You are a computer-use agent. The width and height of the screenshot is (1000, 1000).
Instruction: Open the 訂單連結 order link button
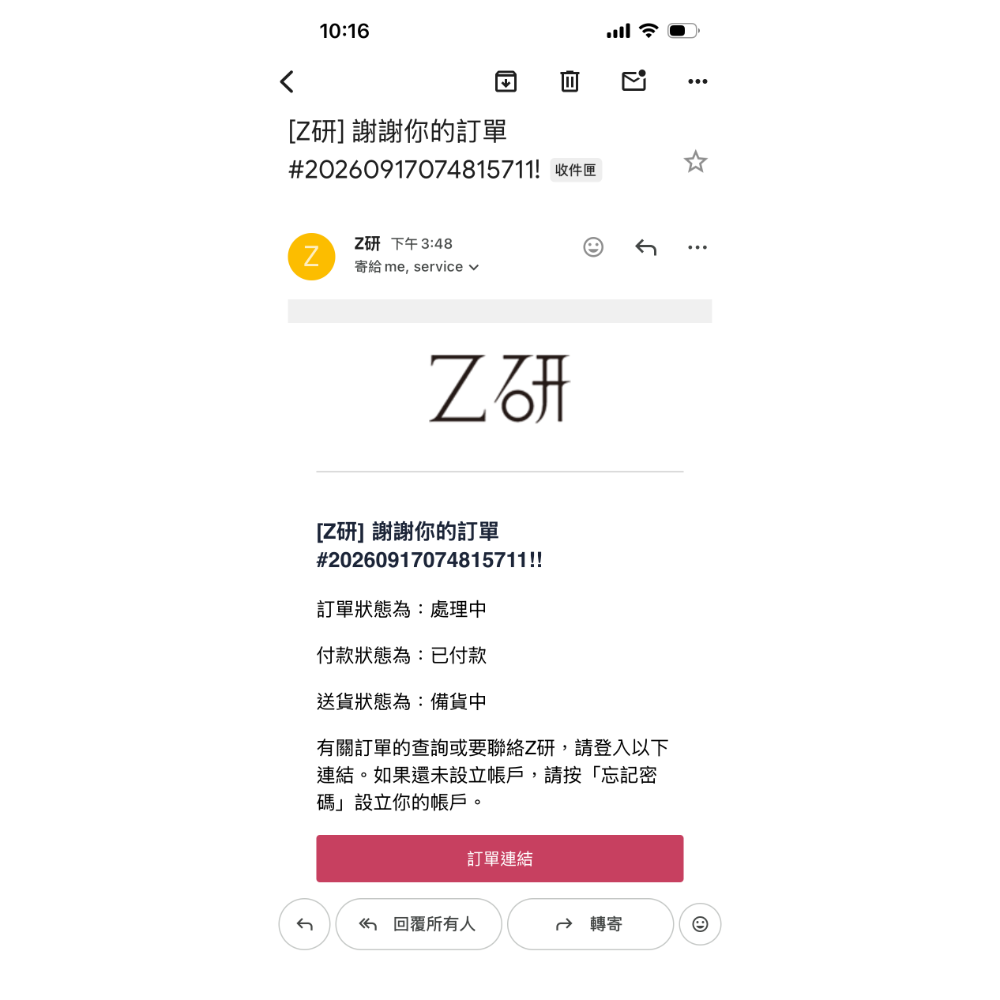click(499, 858)
